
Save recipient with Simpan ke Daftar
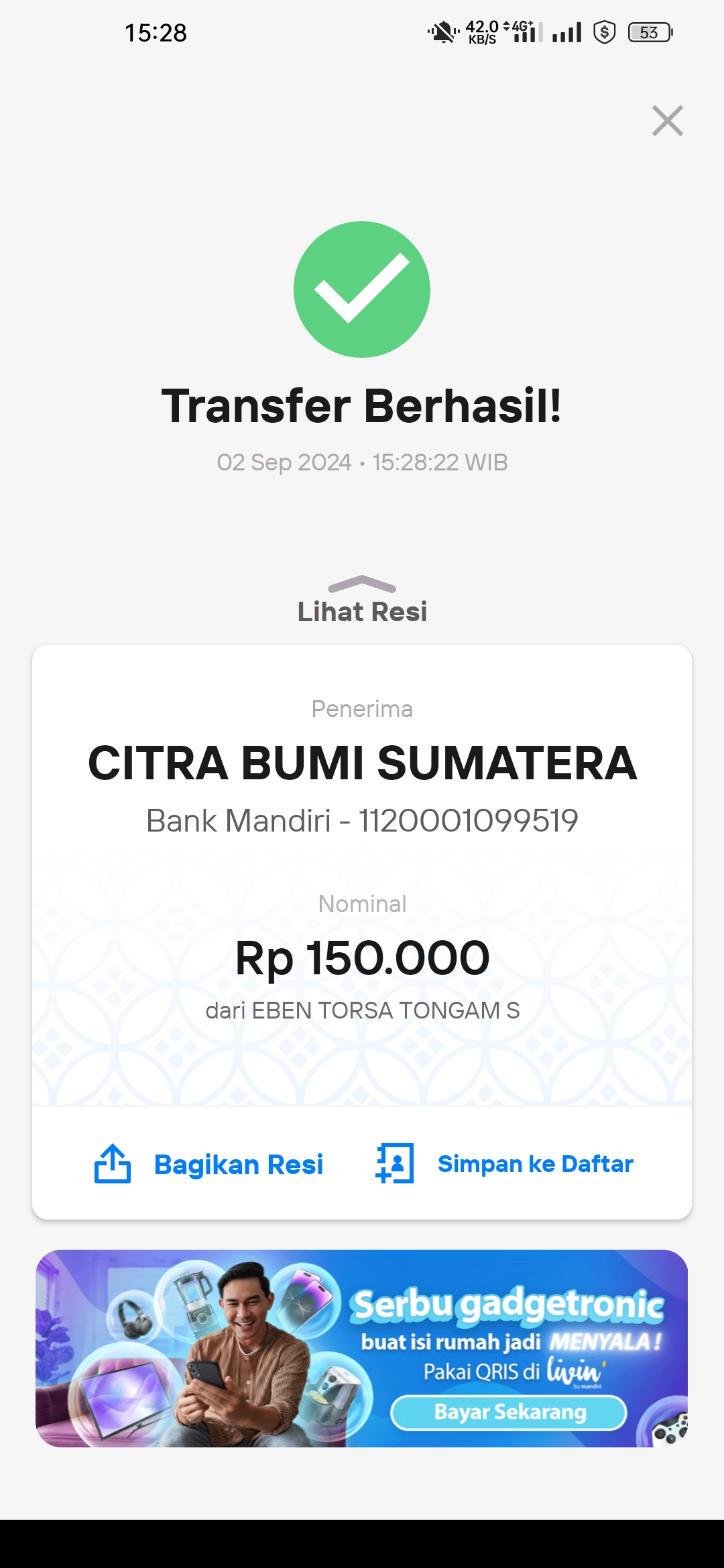pos(504,1164)
